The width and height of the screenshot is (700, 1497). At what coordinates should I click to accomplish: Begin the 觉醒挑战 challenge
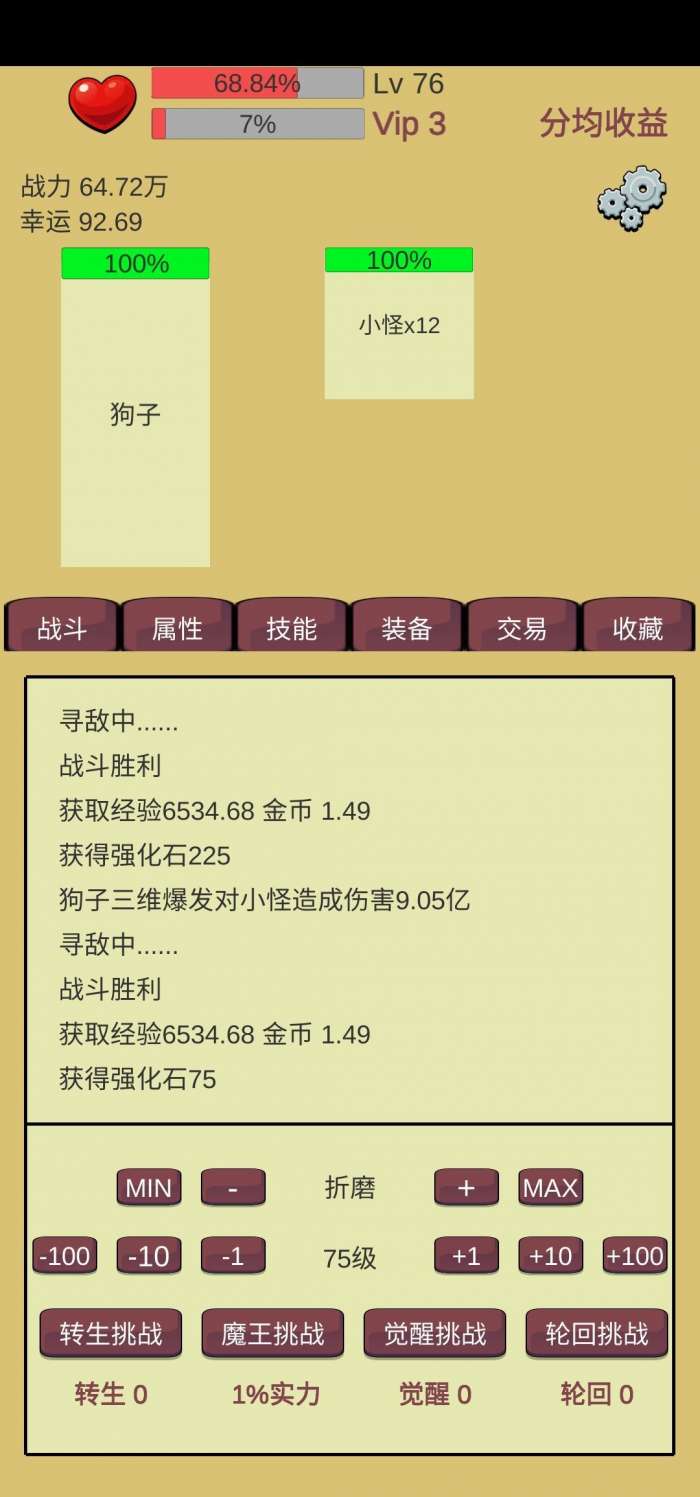click(x=435, y=1333)
